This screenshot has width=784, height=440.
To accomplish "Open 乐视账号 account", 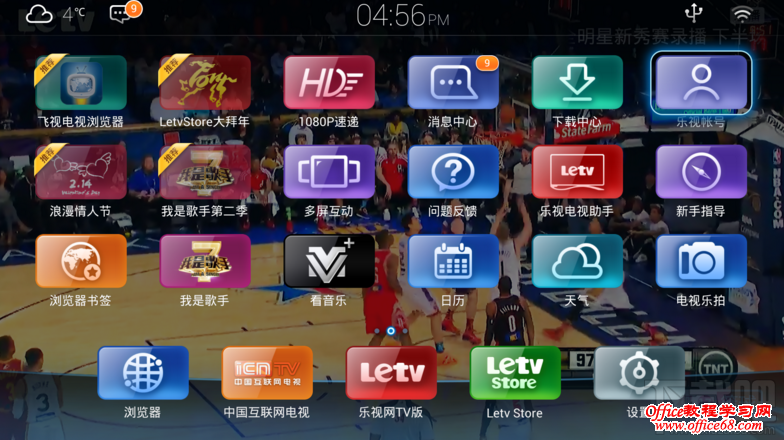I will (700, 83).
